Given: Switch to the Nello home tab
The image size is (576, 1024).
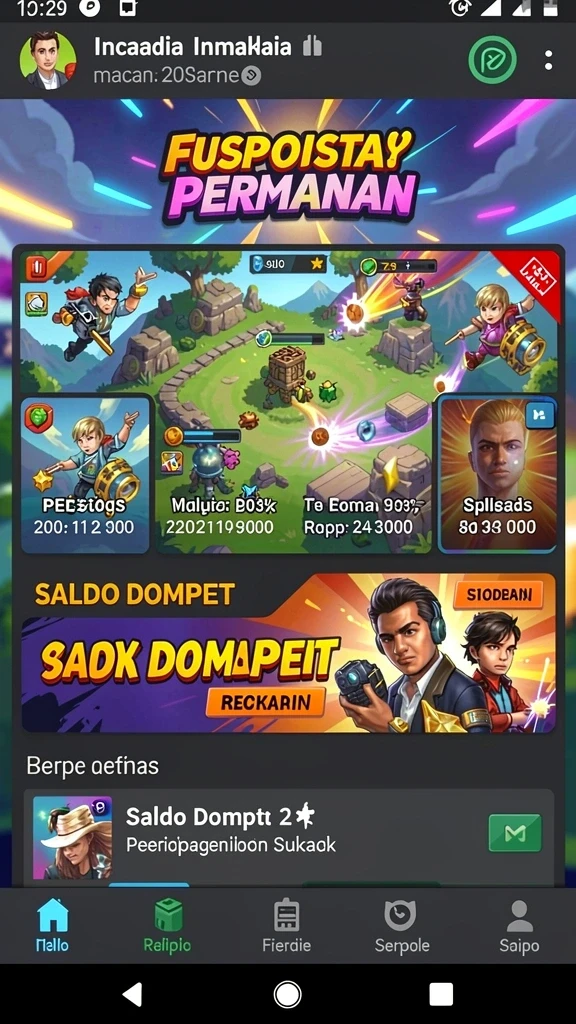Looking at the screenshot, I should coord(53,926).
